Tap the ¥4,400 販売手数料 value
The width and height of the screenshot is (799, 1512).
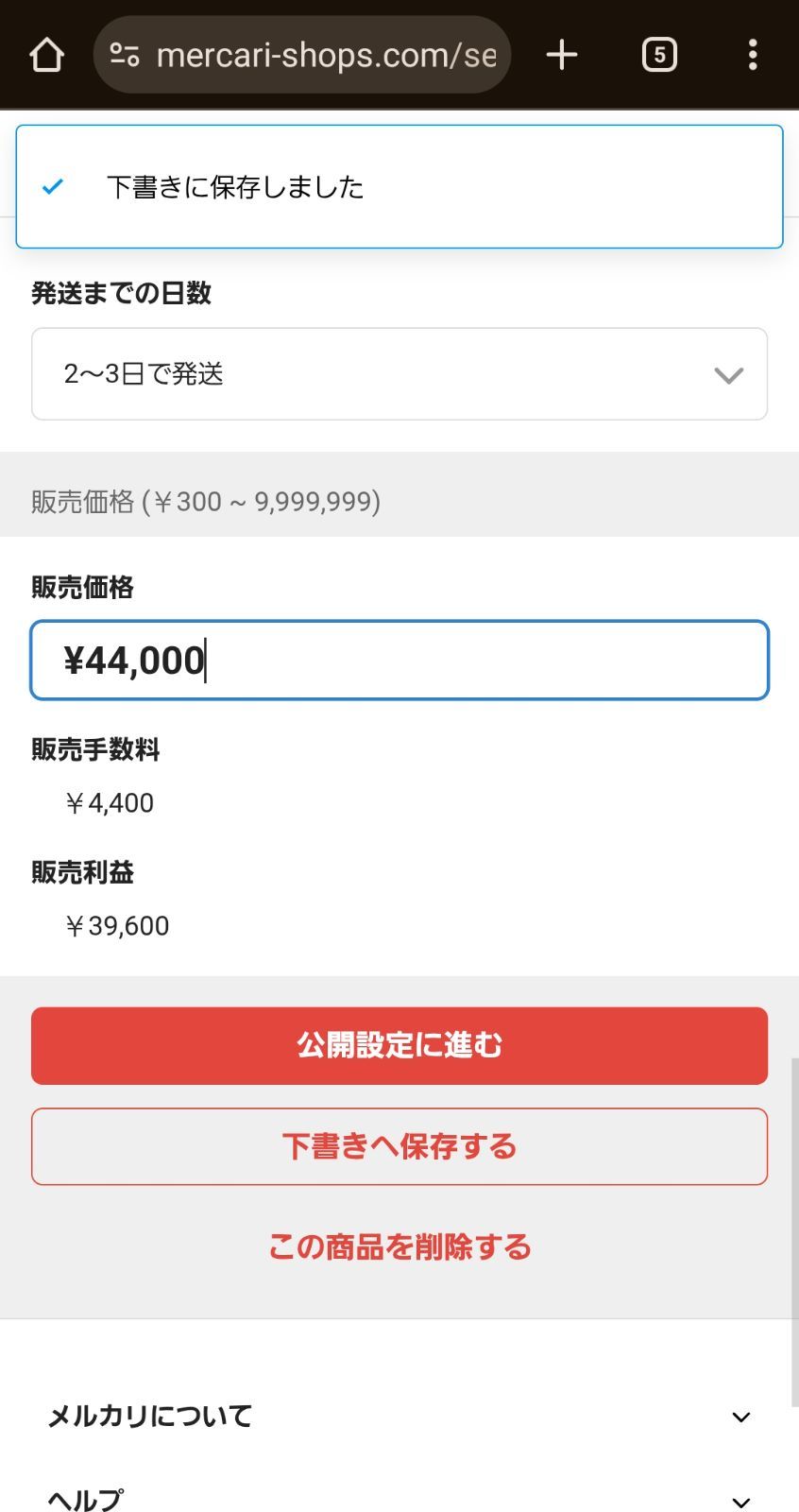point(110,802)
